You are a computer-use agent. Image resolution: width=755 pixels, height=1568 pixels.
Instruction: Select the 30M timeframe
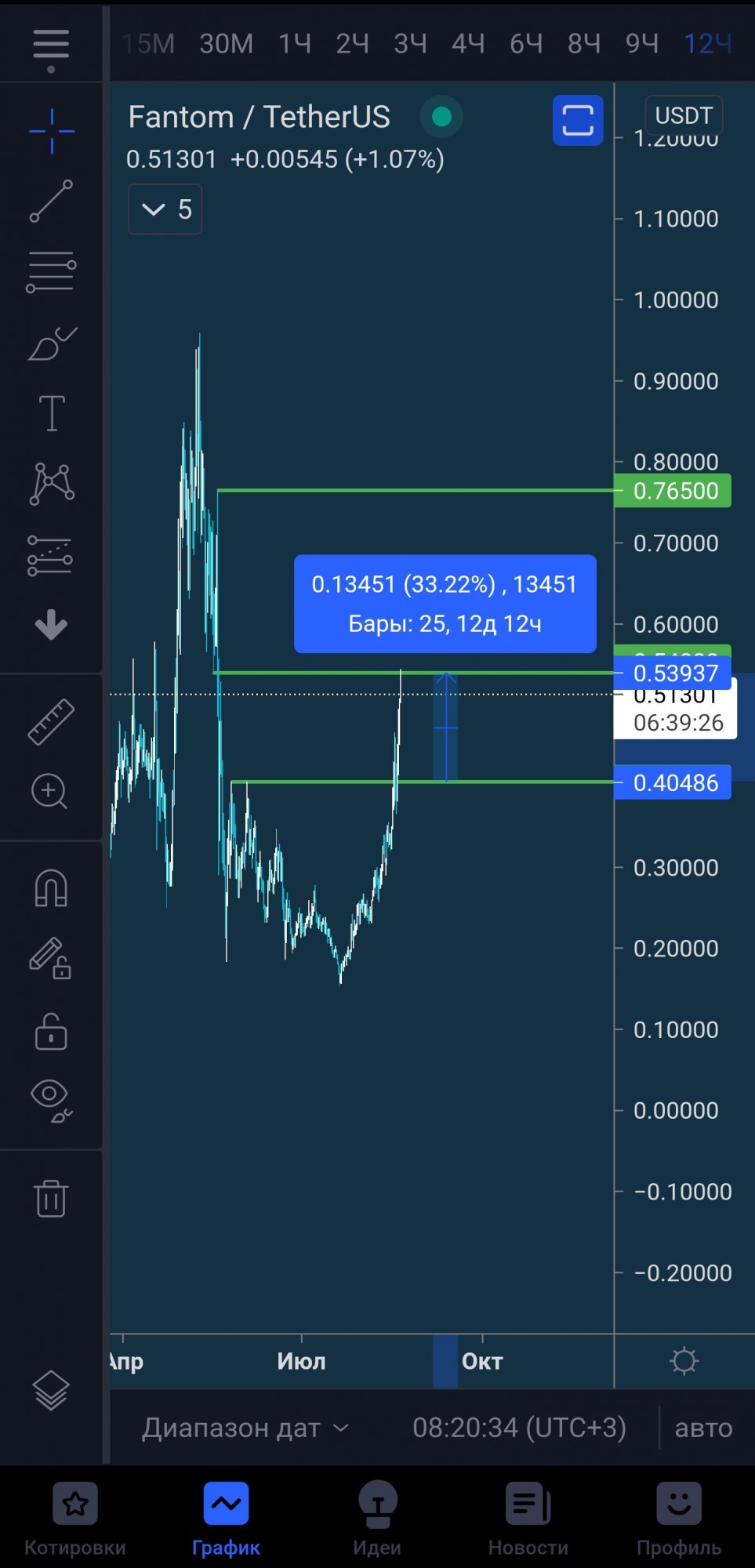point(226,44)
